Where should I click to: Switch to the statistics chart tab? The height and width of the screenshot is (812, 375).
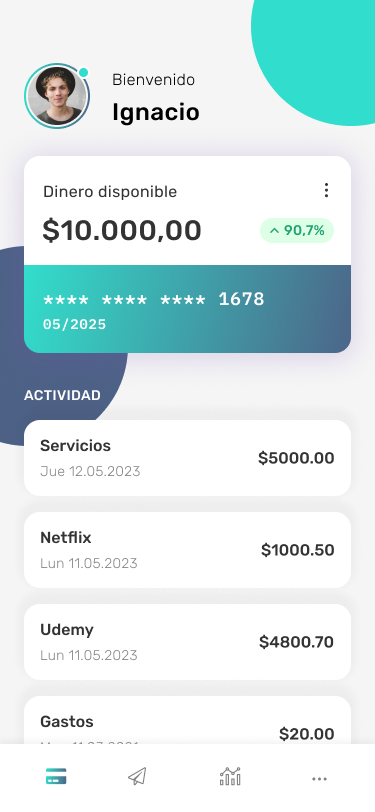click(x=230, y=776)
